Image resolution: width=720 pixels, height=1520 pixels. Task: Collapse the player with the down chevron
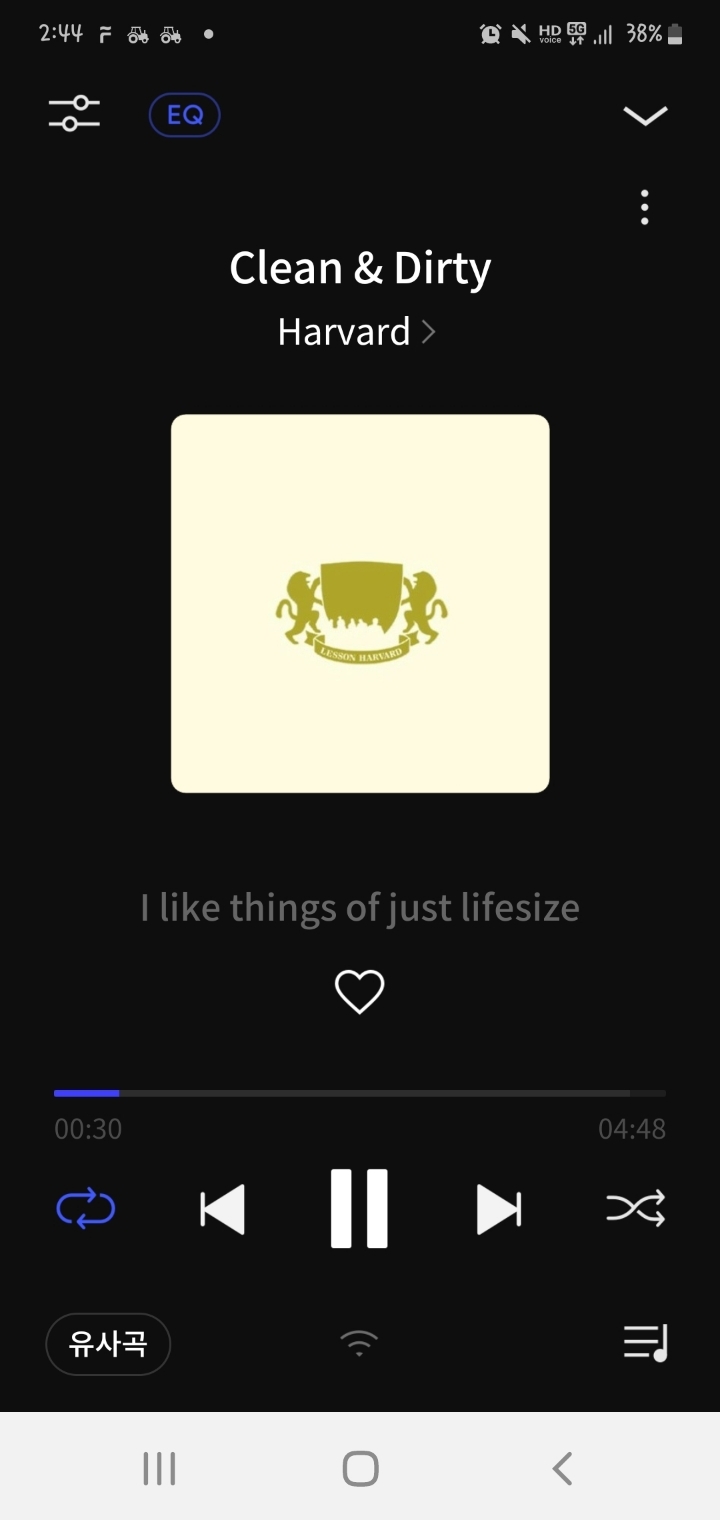(645, 116)
